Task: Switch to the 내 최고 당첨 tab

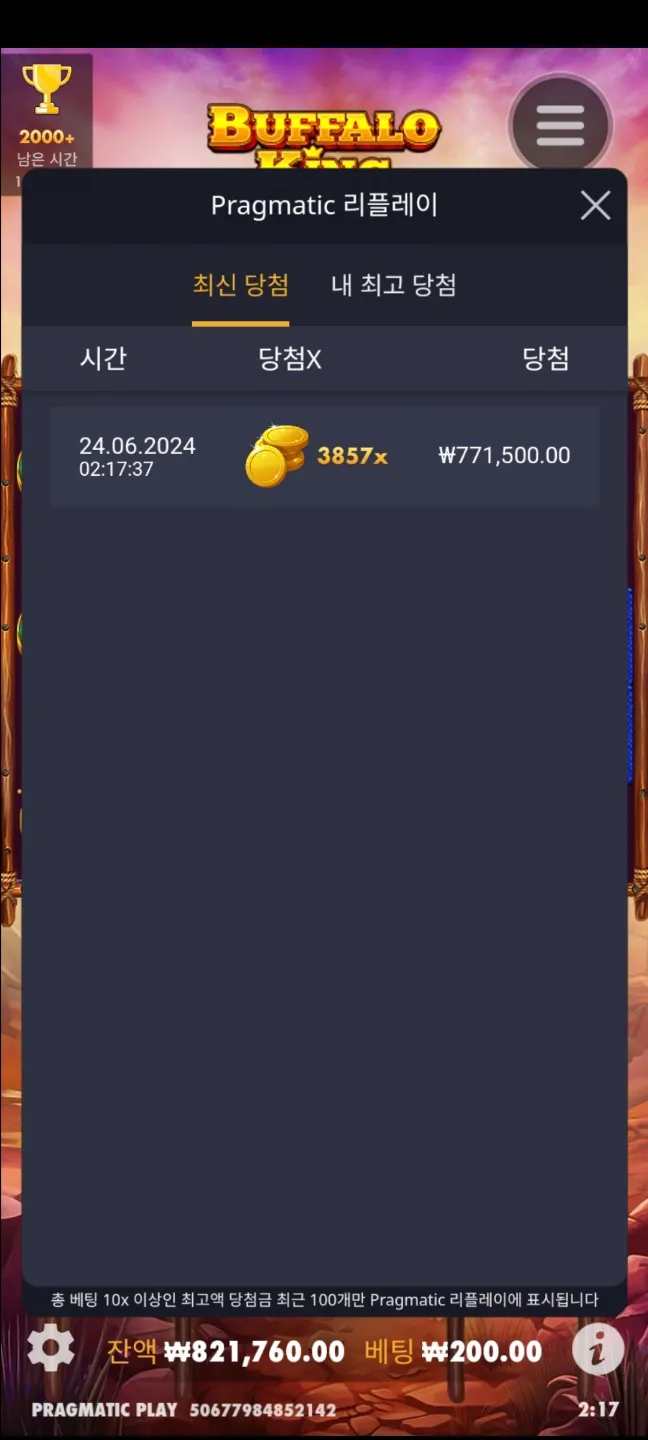Action: click(394, 286)
